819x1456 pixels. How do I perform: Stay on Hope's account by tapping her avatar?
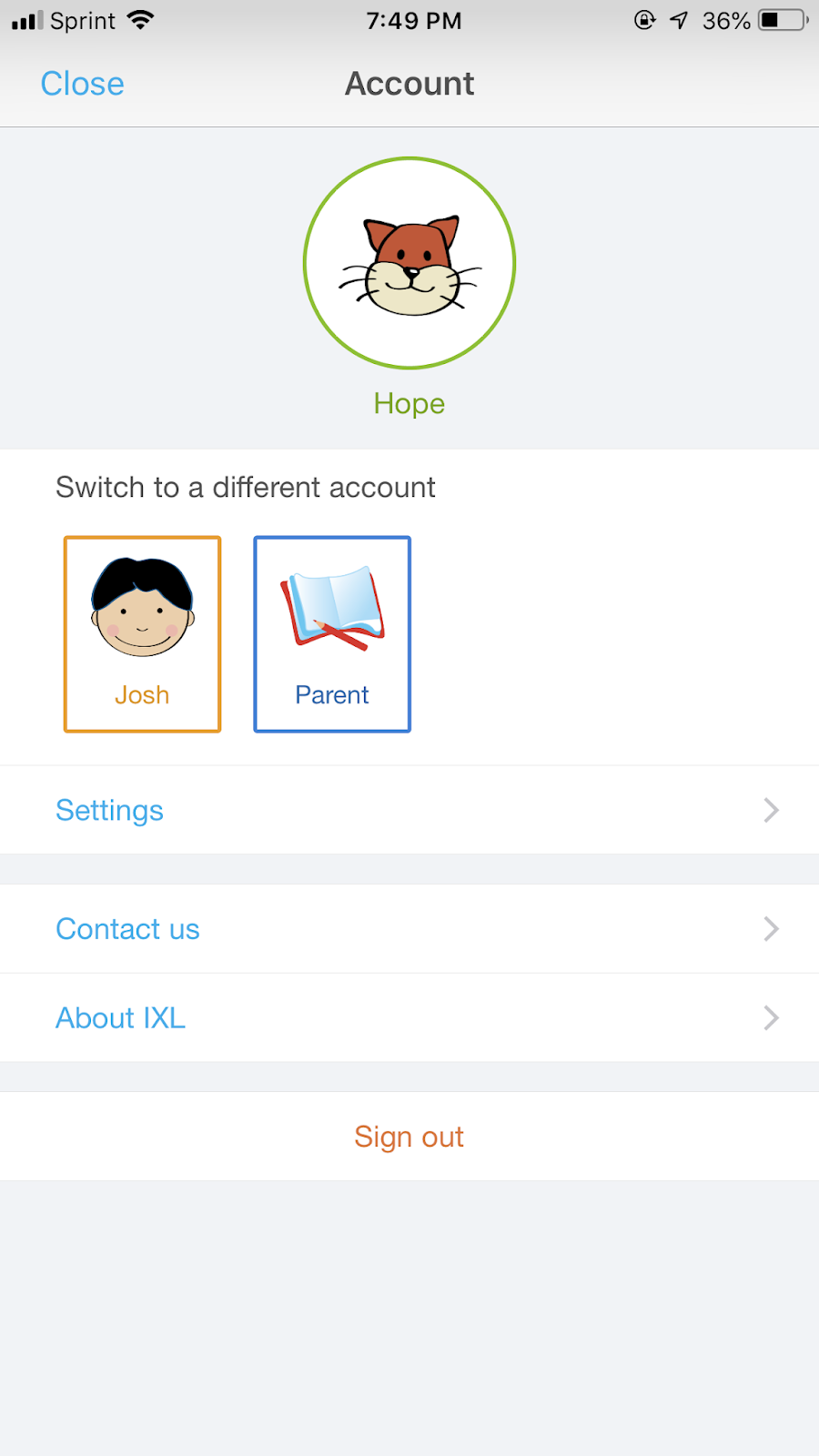[x=409, y=262]
